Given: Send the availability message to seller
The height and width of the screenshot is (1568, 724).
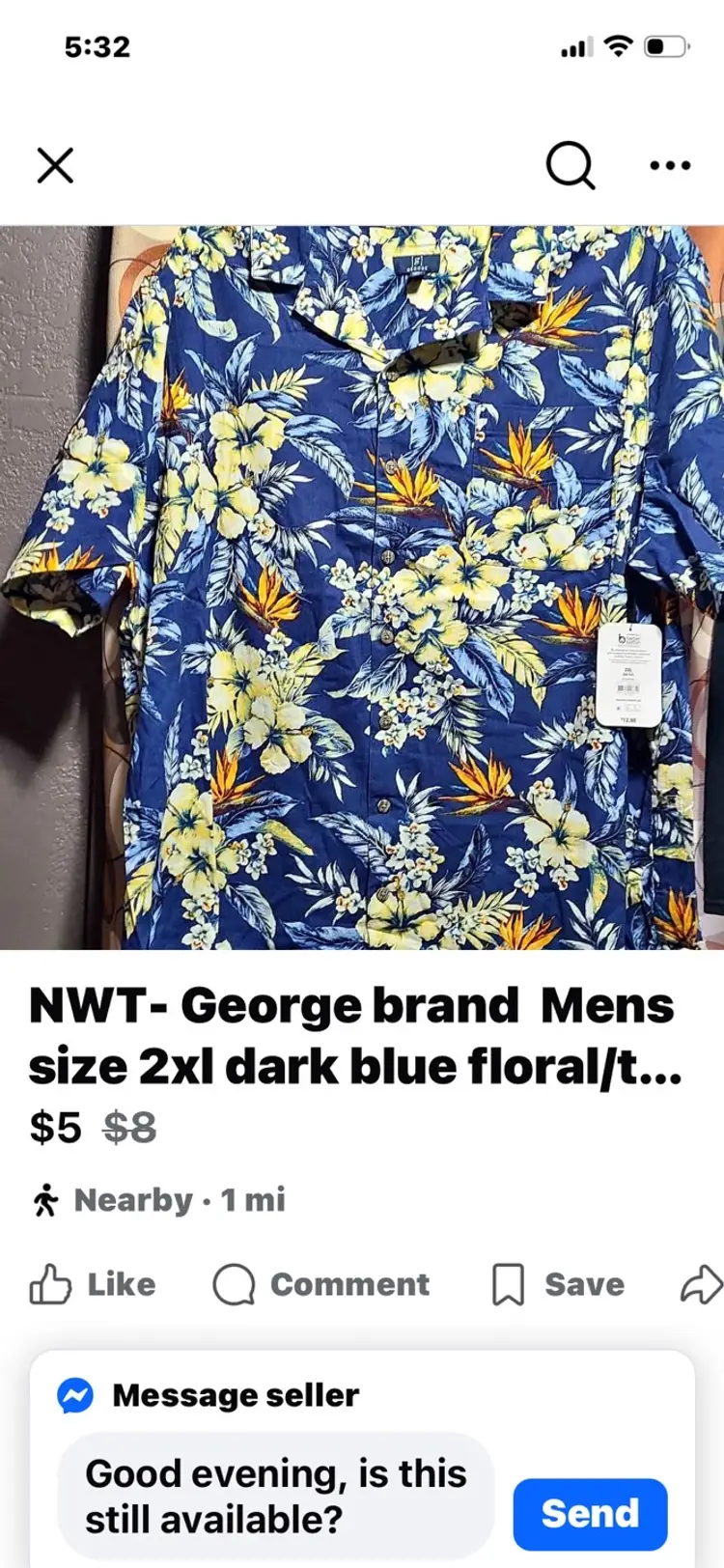Looking at the screenshot, I should point(590,1513).
